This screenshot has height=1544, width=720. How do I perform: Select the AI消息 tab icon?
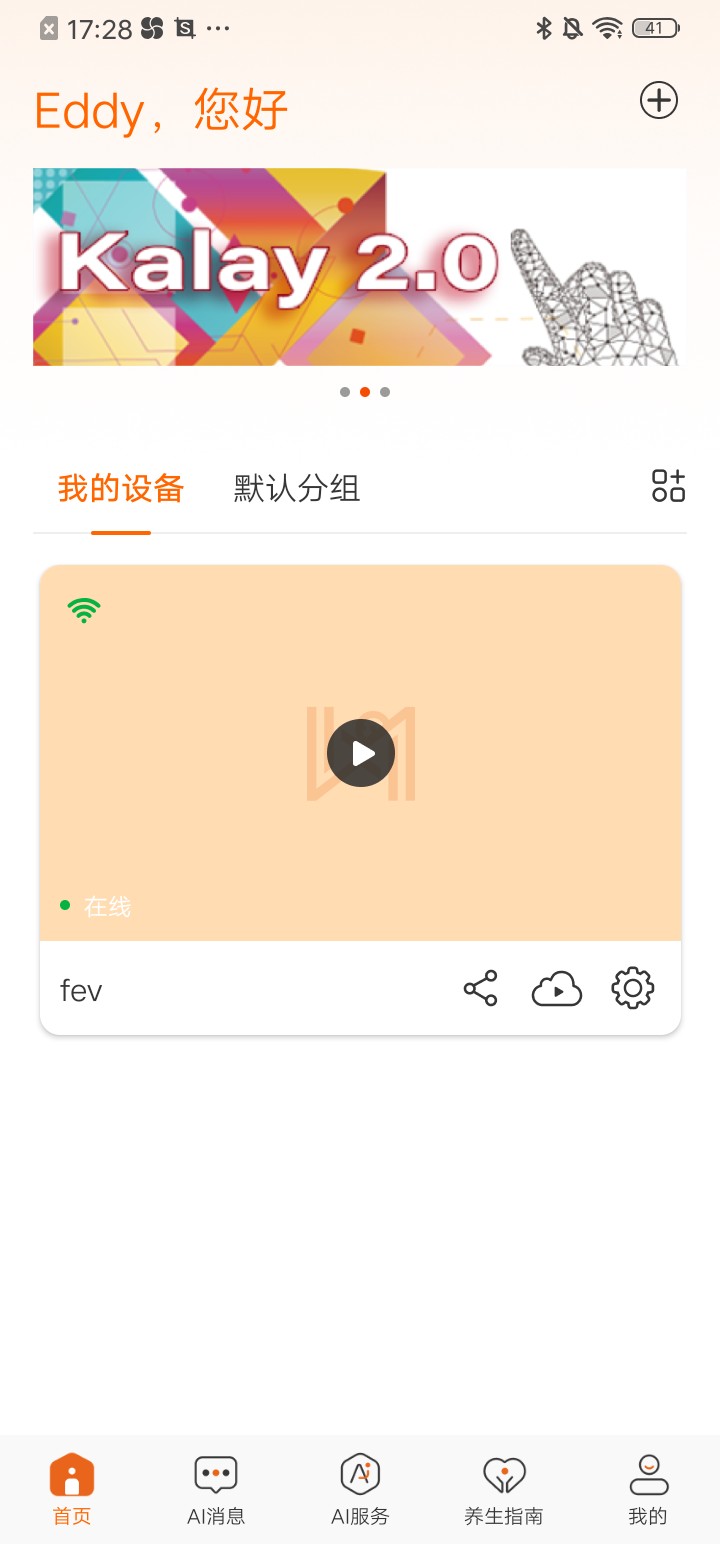click(215, 1475)
